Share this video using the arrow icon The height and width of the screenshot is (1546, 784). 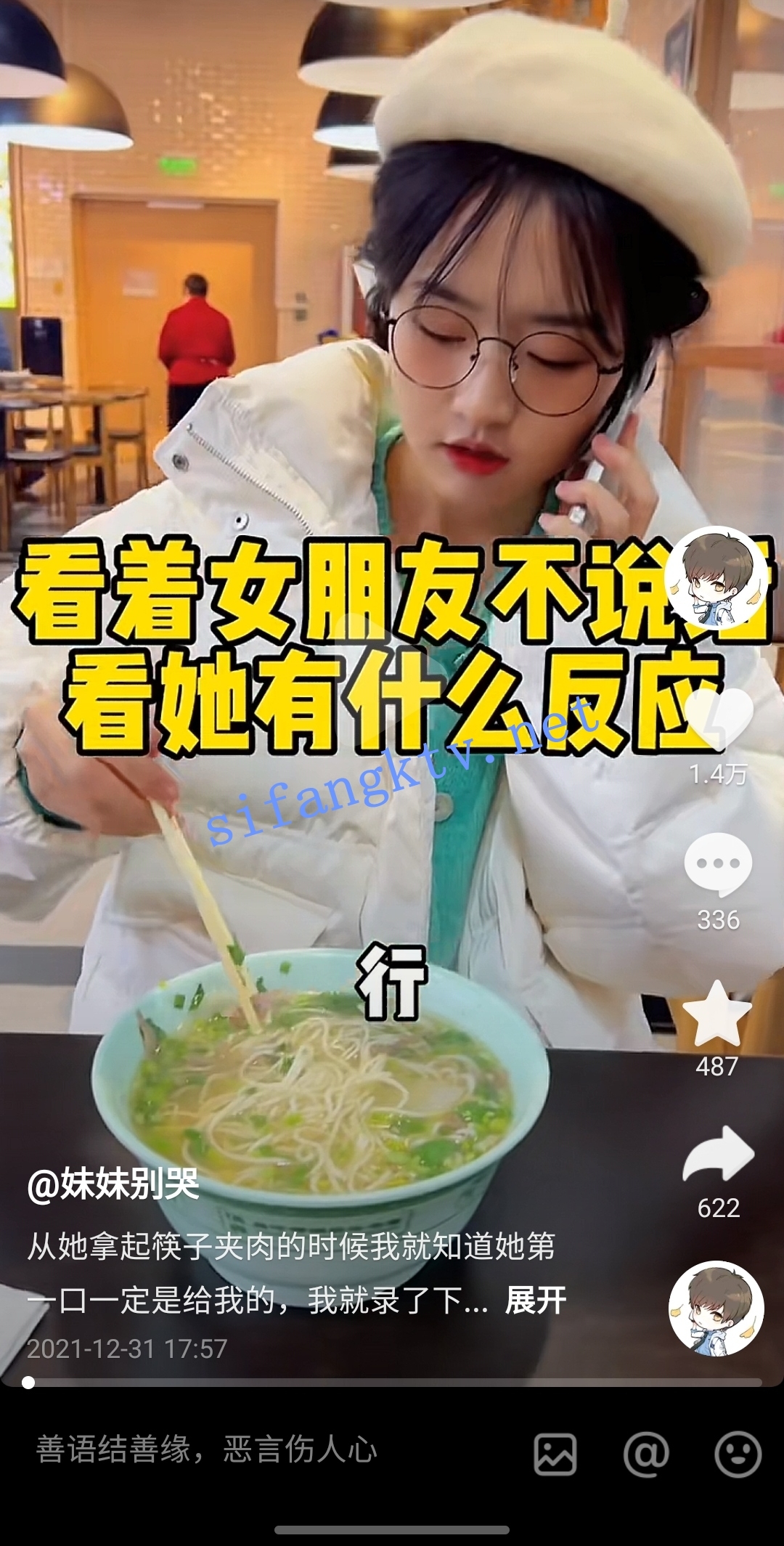click(x=718, y=1154)
